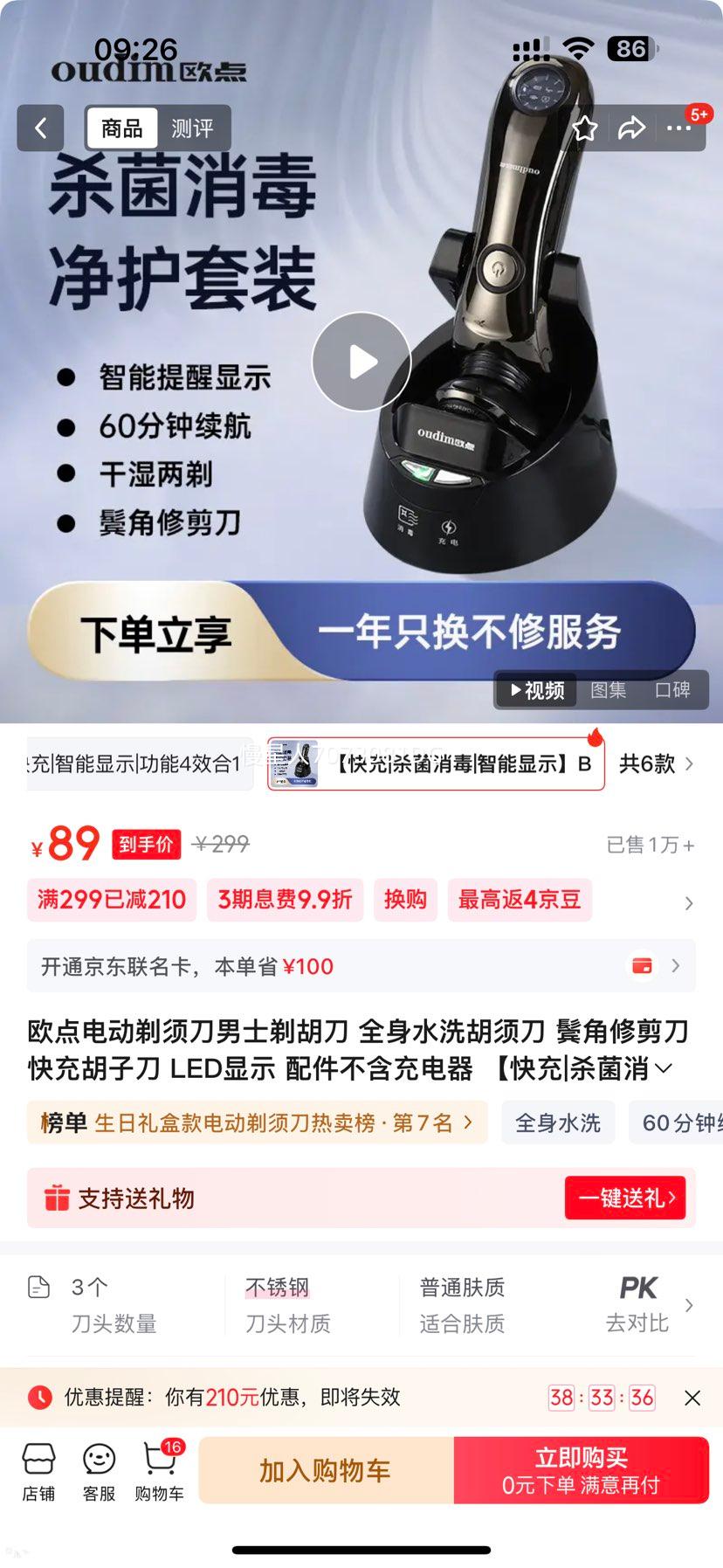723x1568 pixels.
Task: Select the 【快充|杀菌消毒|智能显示】 variant
Action: click(434, 763)
